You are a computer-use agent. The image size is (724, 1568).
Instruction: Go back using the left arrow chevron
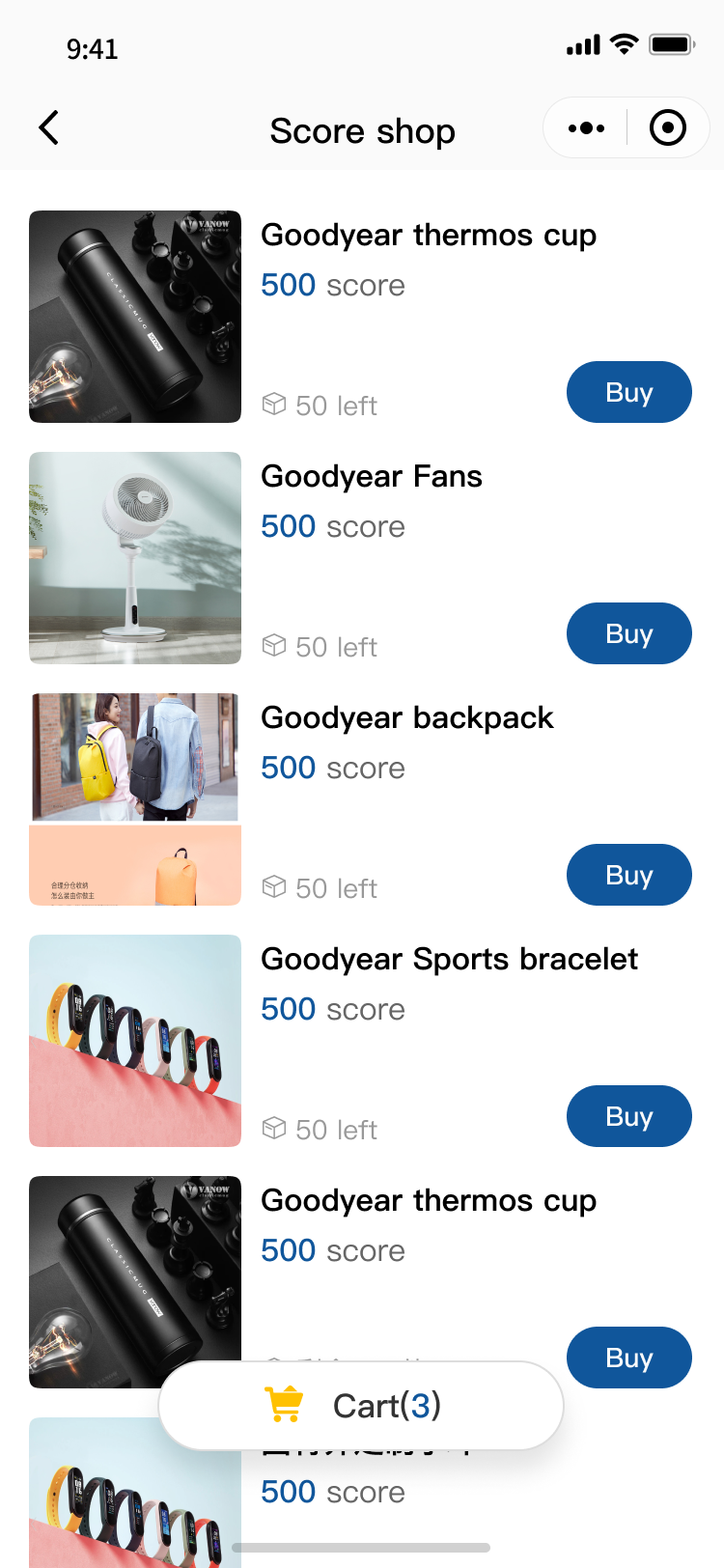click(48, 126)
